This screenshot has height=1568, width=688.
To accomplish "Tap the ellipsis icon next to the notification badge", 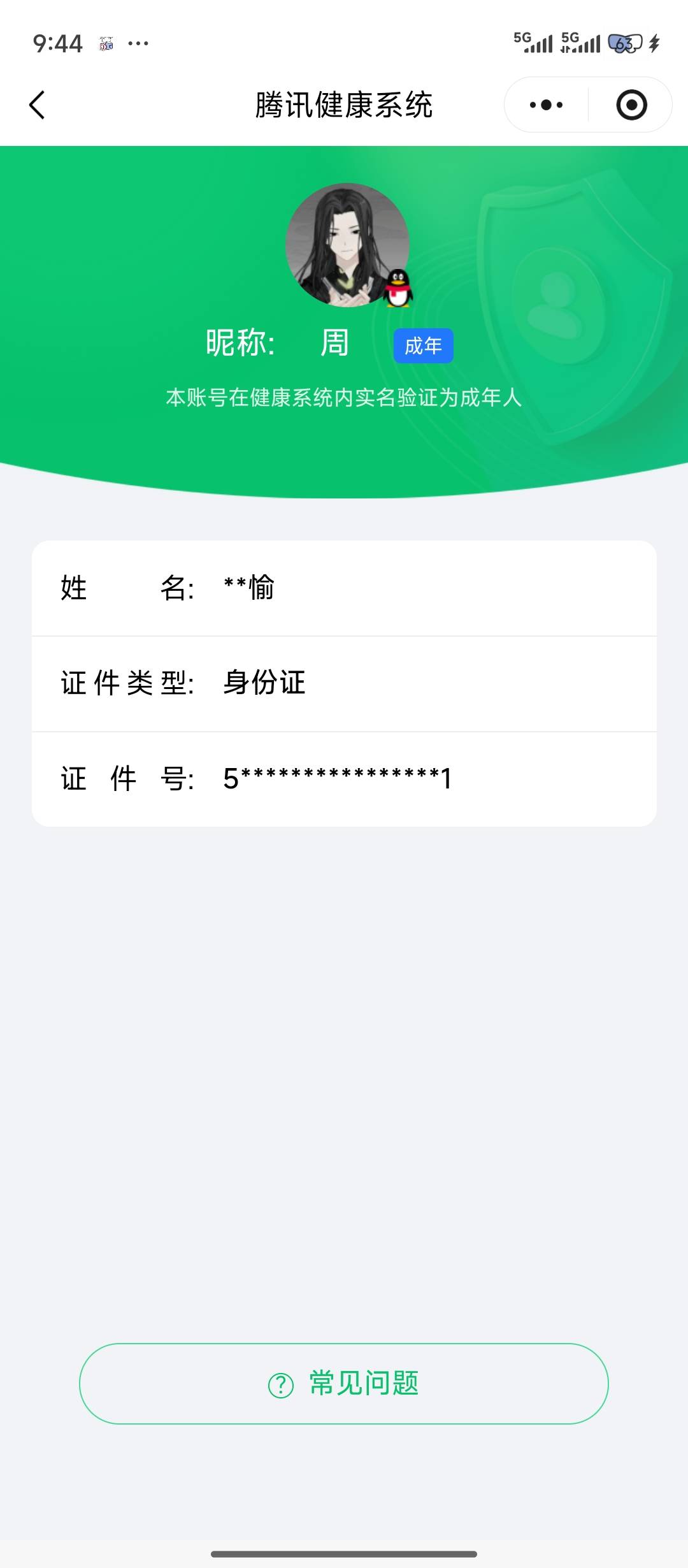I will pyautogui.click(x=138, y=43).
